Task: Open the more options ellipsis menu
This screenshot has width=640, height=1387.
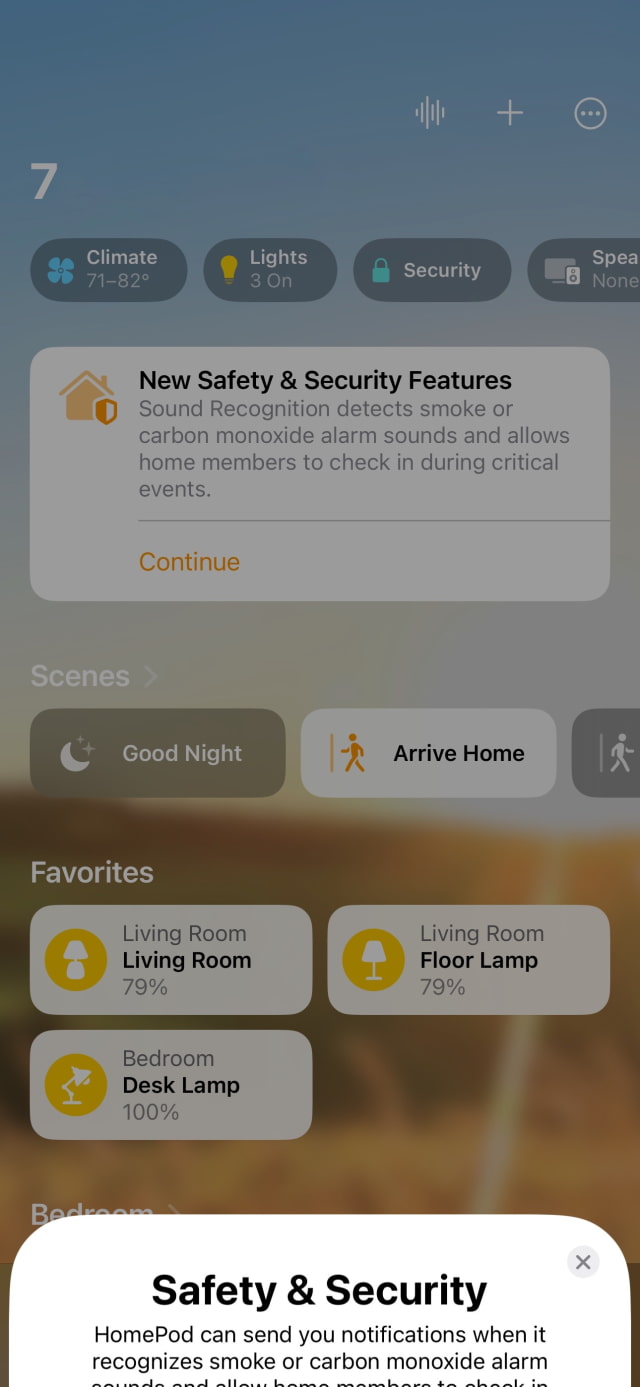Action: [590, 113]
